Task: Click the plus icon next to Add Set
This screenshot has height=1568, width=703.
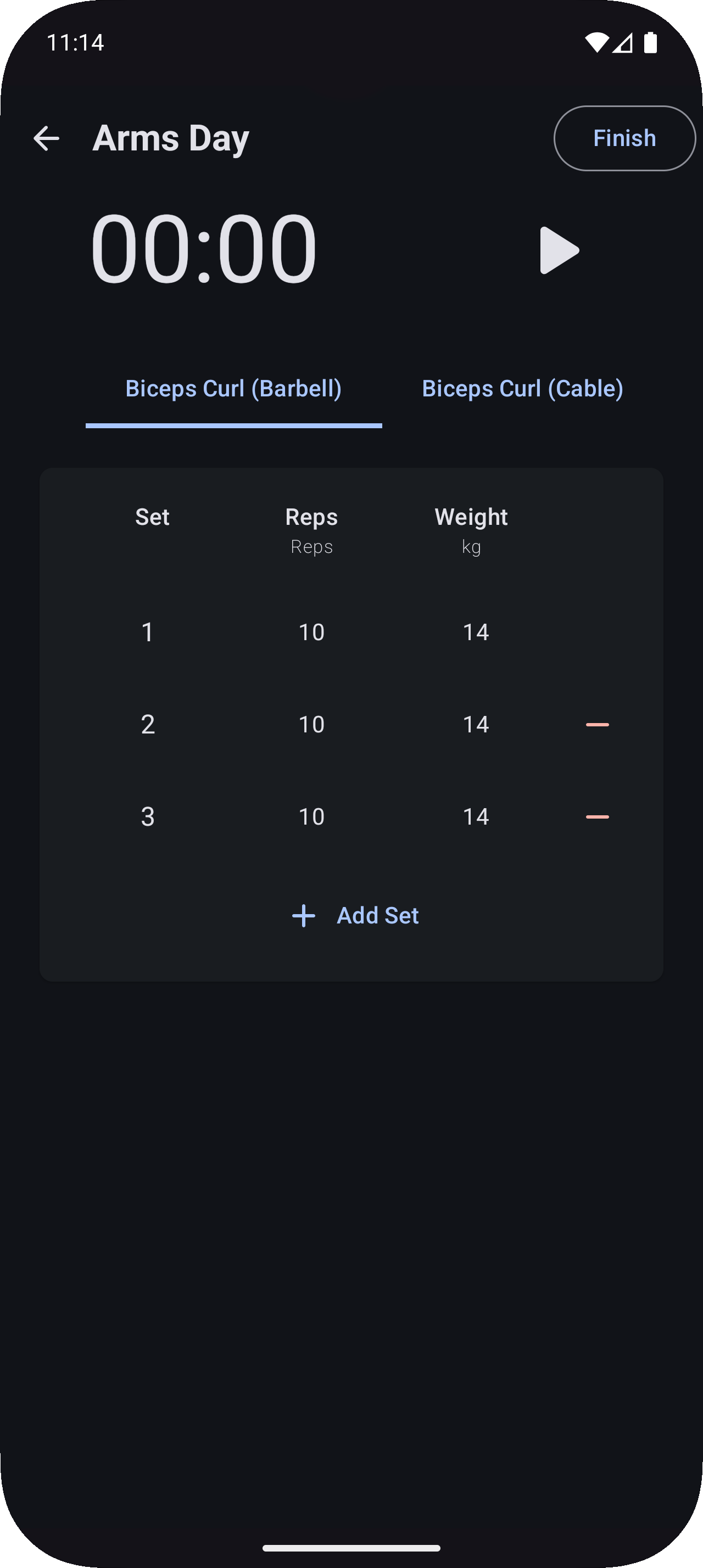Action: 303,915
